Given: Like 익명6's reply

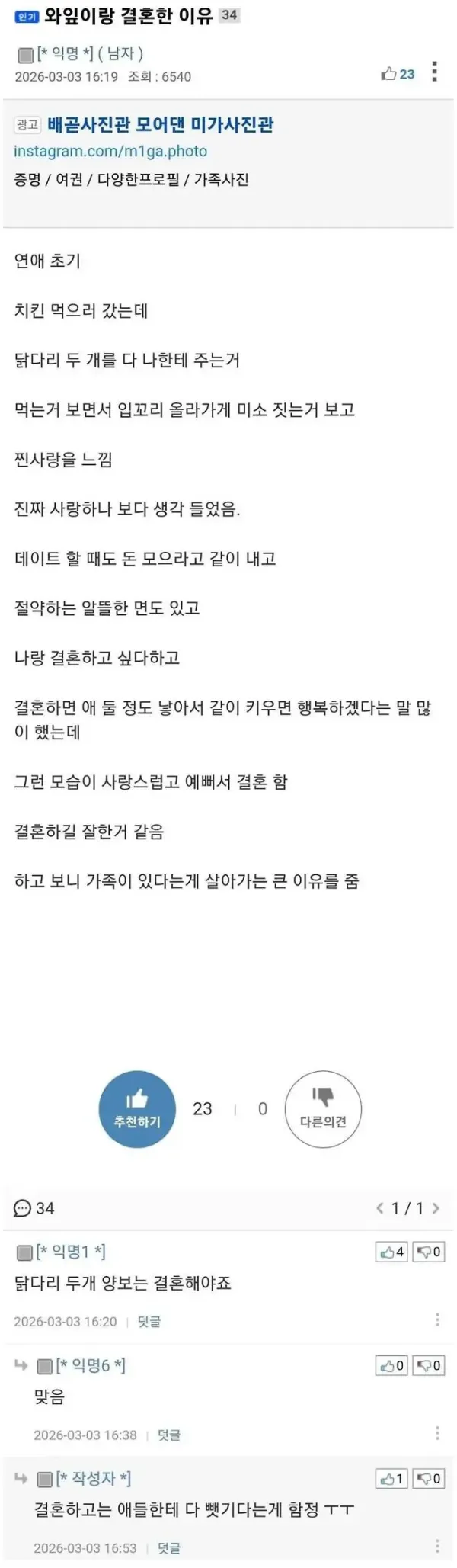Looking at the screenshot, I should click(391, 1365).
